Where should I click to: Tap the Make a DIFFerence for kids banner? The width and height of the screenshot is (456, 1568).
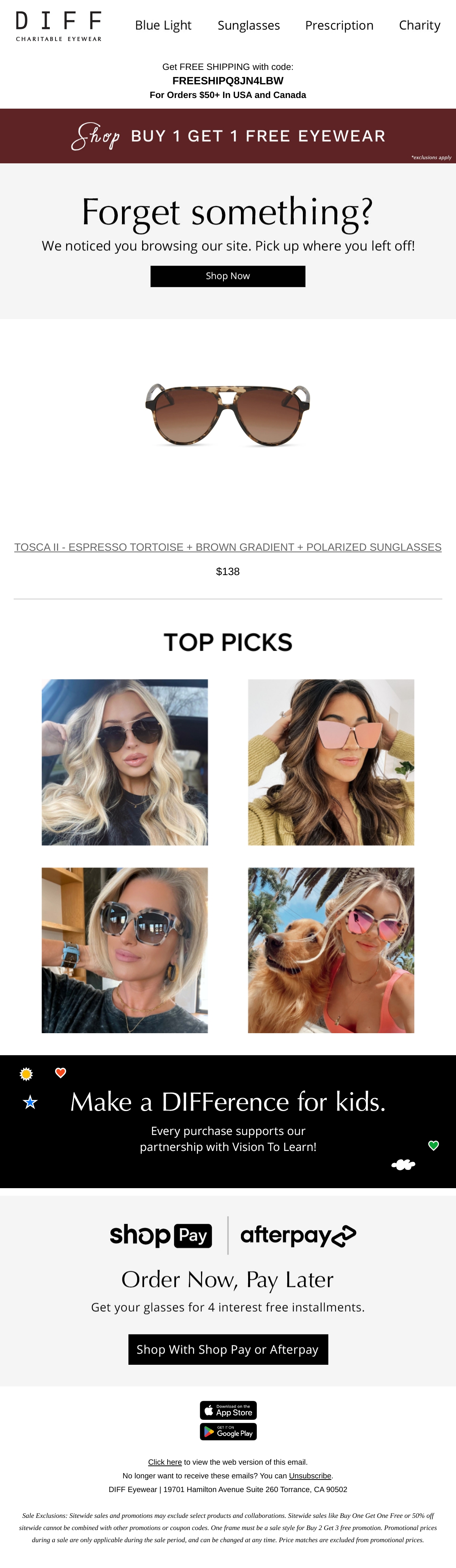228,1121
